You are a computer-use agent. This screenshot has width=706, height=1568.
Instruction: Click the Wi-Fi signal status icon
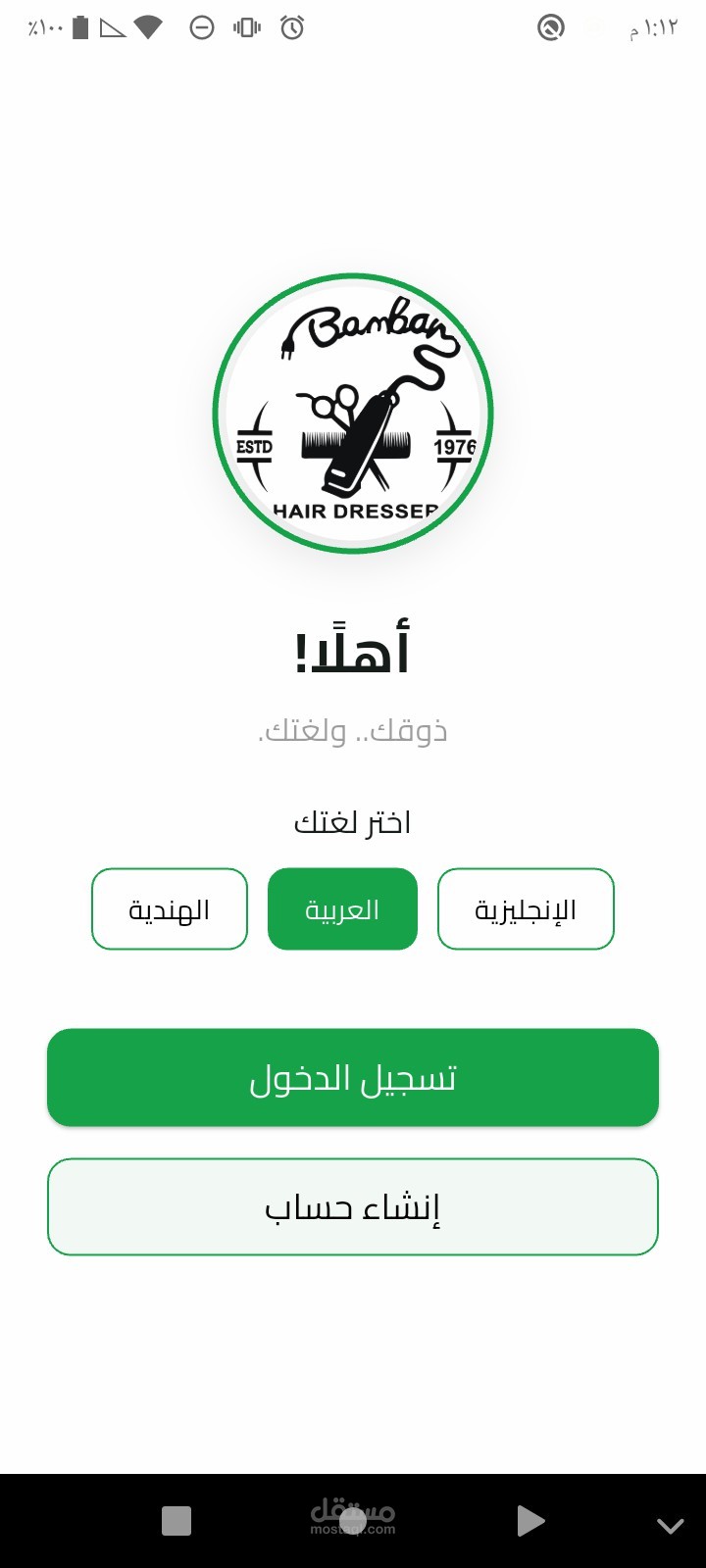pos(147,26)
